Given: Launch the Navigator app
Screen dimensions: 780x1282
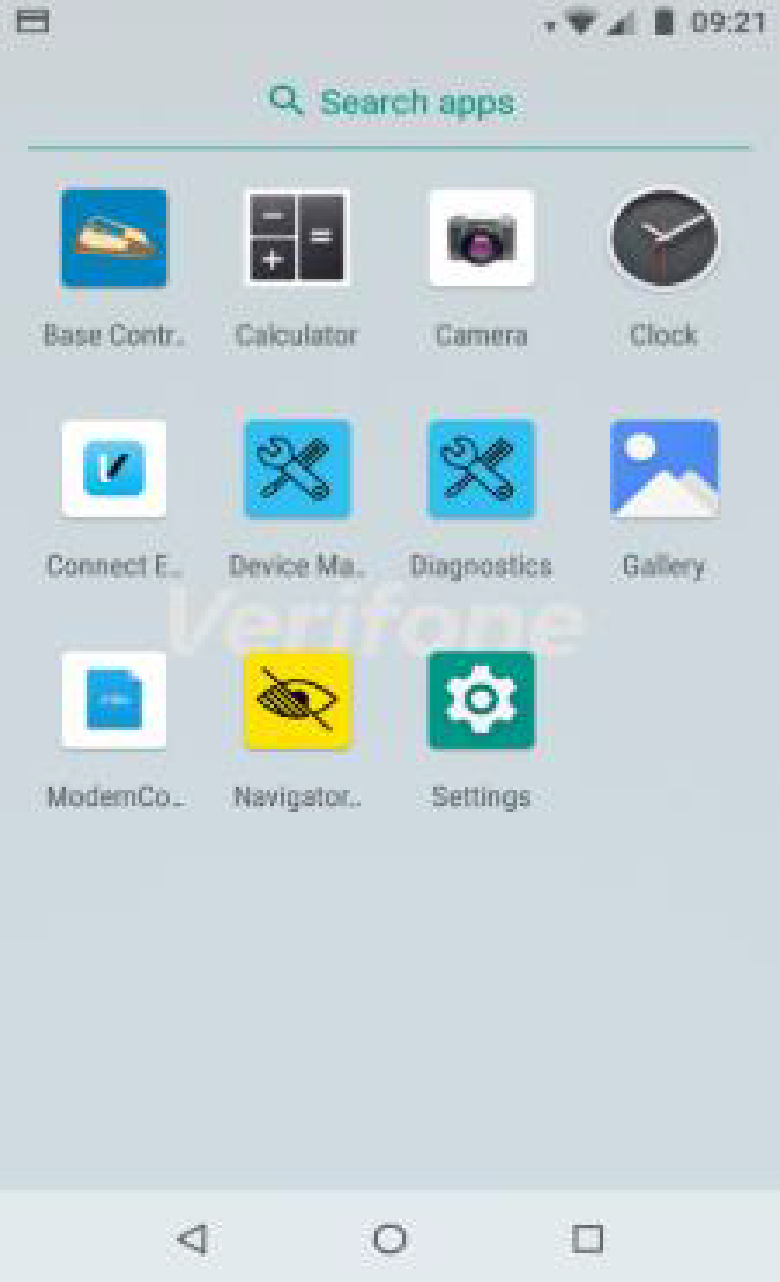Looking at the screenshot, I should [297, 700].
